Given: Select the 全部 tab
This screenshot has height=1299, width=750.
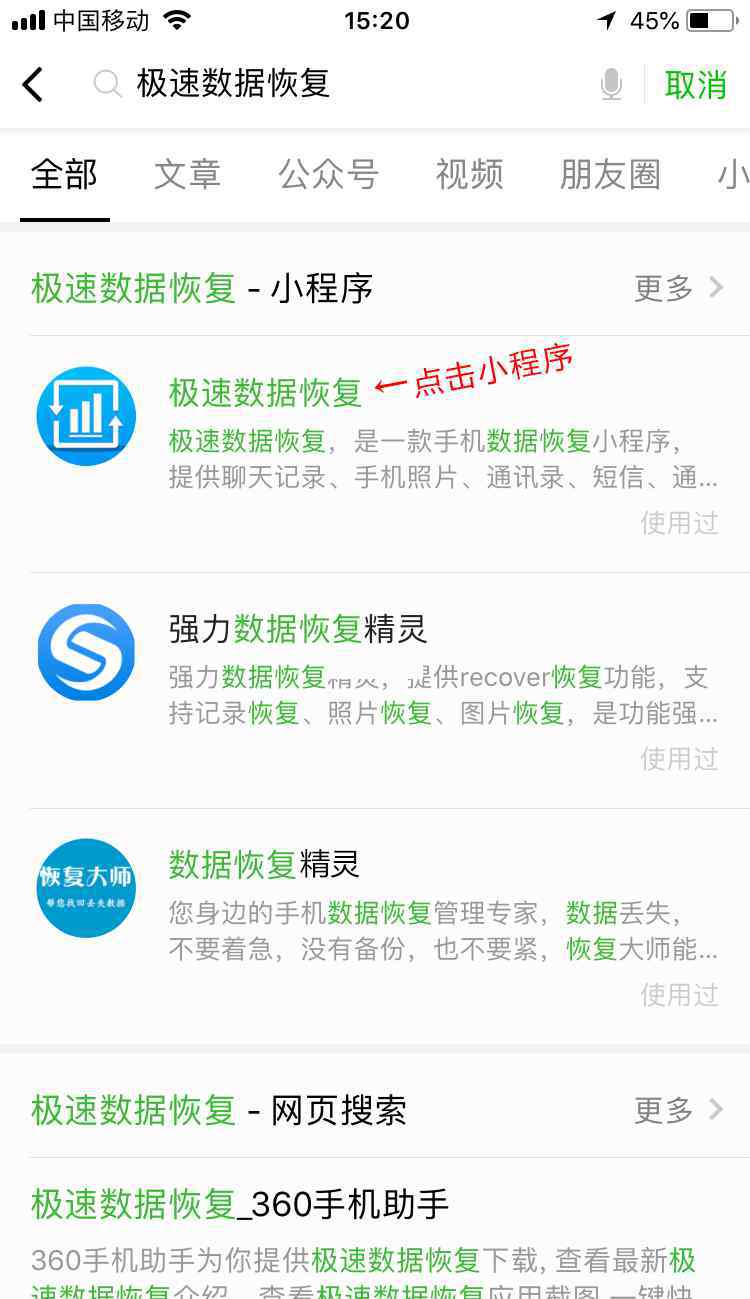Looking at the screenshot, I should 64,175.
